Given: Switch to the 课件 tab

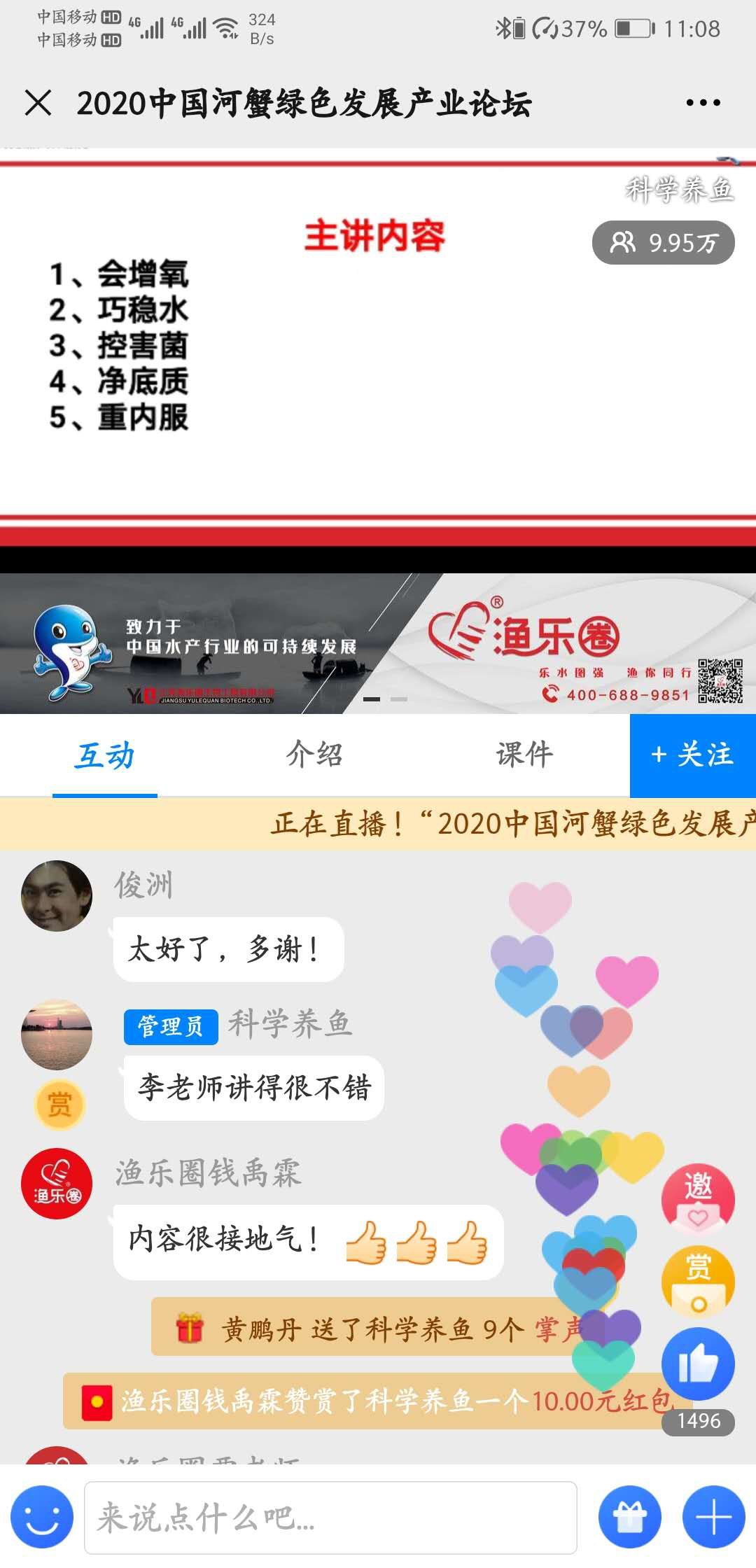Looking at the screenshot, I should coord(524,755).
